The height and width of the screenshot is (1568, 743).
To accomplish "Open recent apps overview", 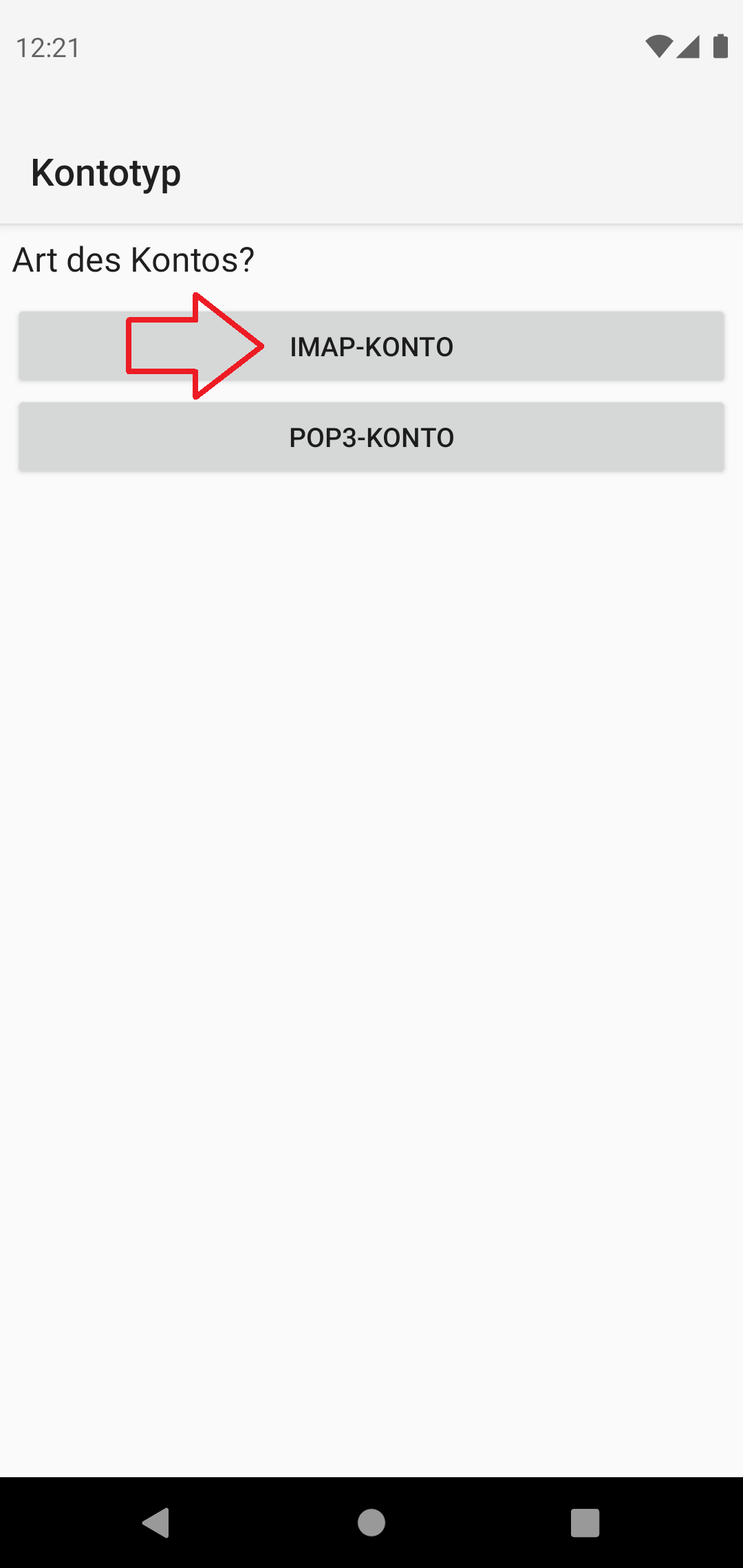I will [585, 1523].
